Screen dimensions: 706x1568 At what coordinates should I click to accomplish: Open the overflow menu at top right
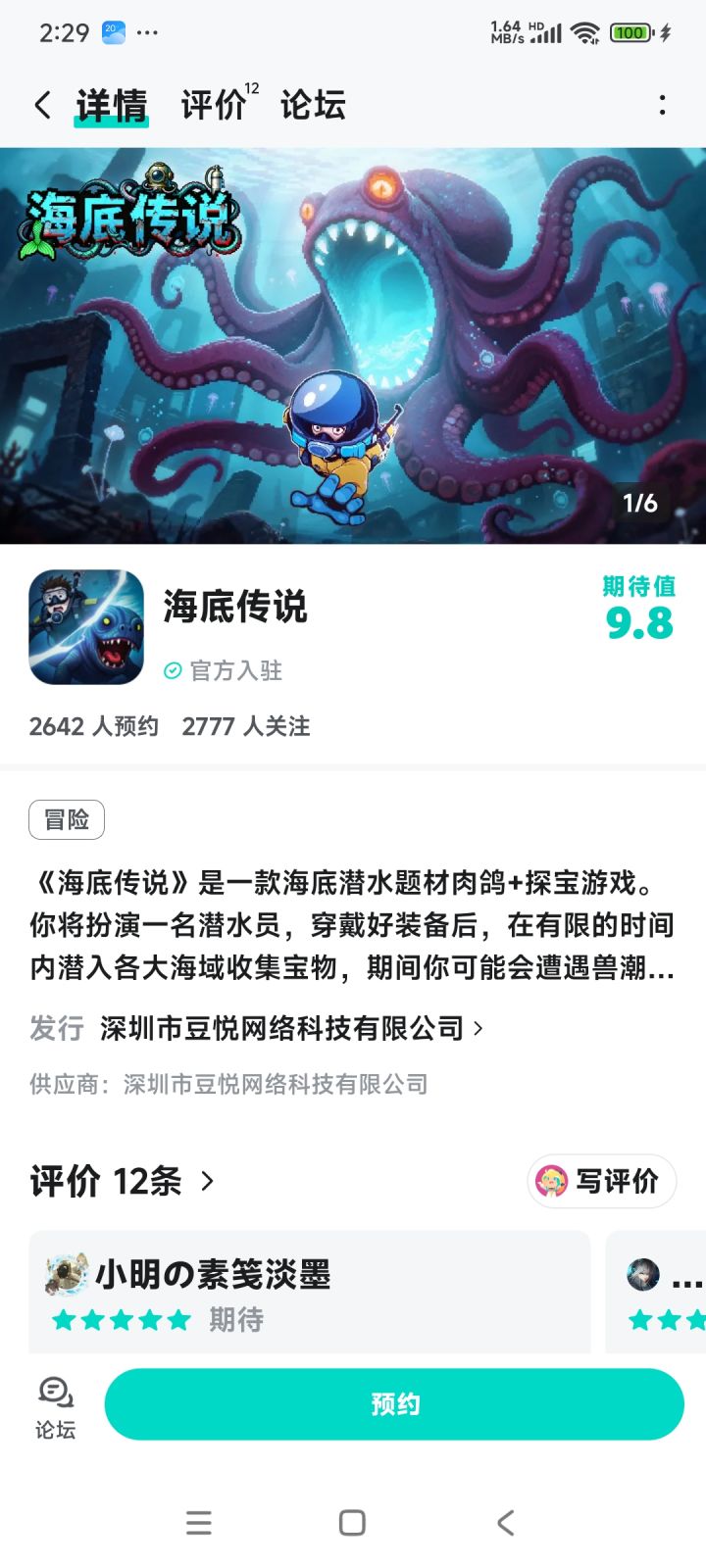tap(663, 104)
